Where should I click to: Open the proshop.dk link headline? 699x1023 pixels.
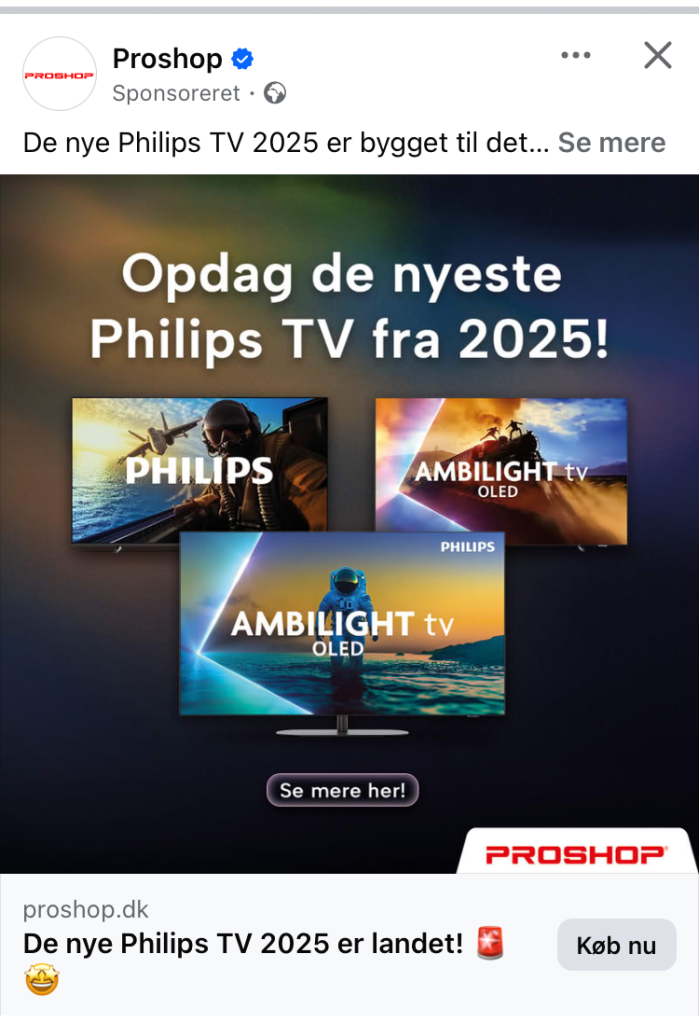(243, 943)
